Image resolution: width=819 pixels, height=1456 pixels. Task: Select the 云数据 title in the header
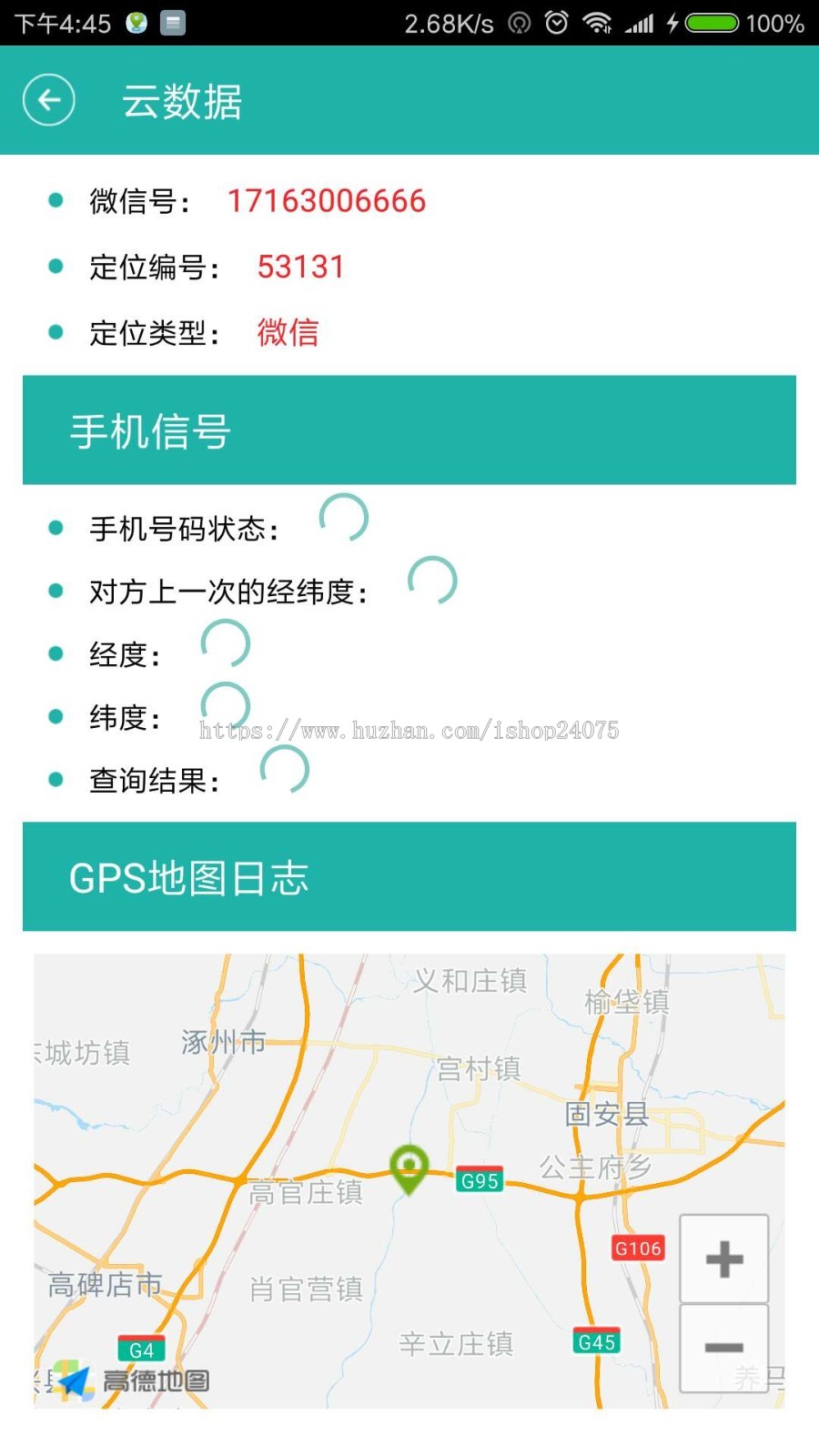tap(182, 102)
